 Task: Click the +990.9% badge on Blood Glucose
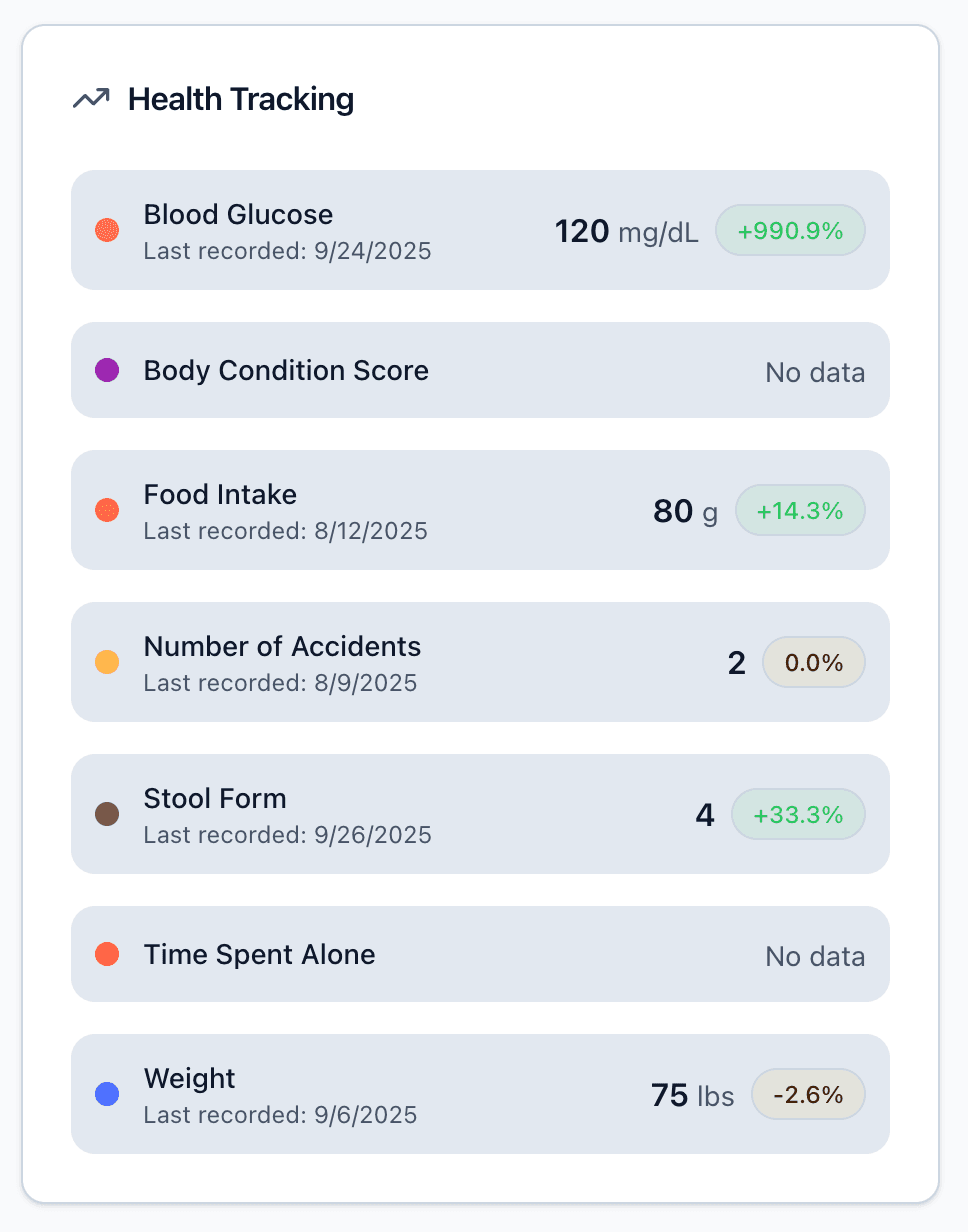coord(790,230)
